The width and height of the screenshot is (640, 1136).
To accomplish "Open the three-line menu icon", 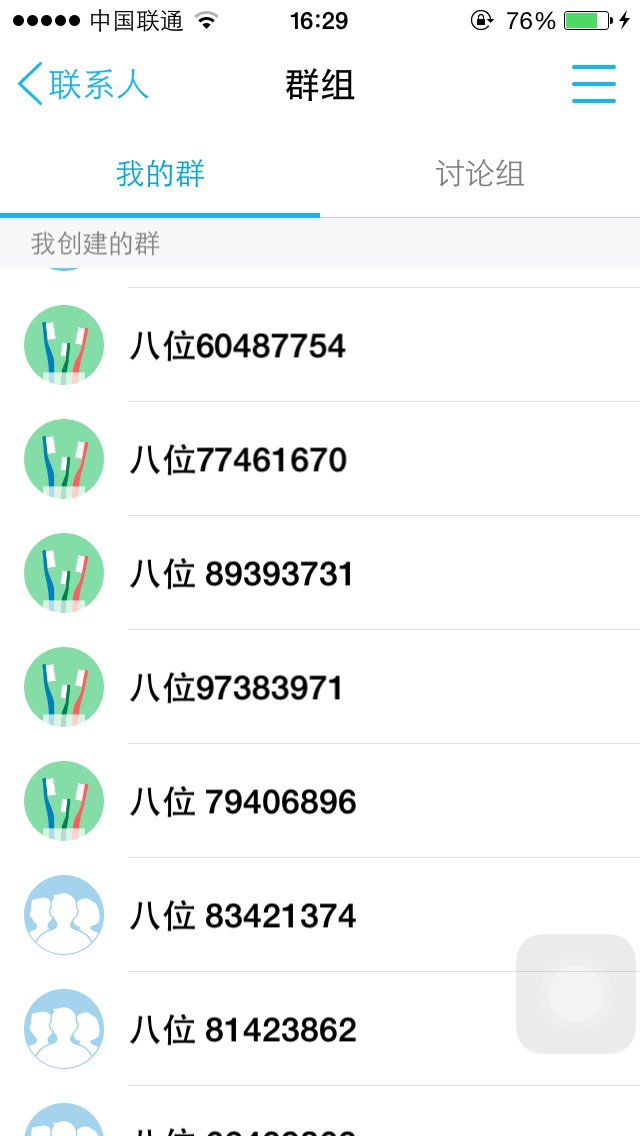I will [594, 84].
